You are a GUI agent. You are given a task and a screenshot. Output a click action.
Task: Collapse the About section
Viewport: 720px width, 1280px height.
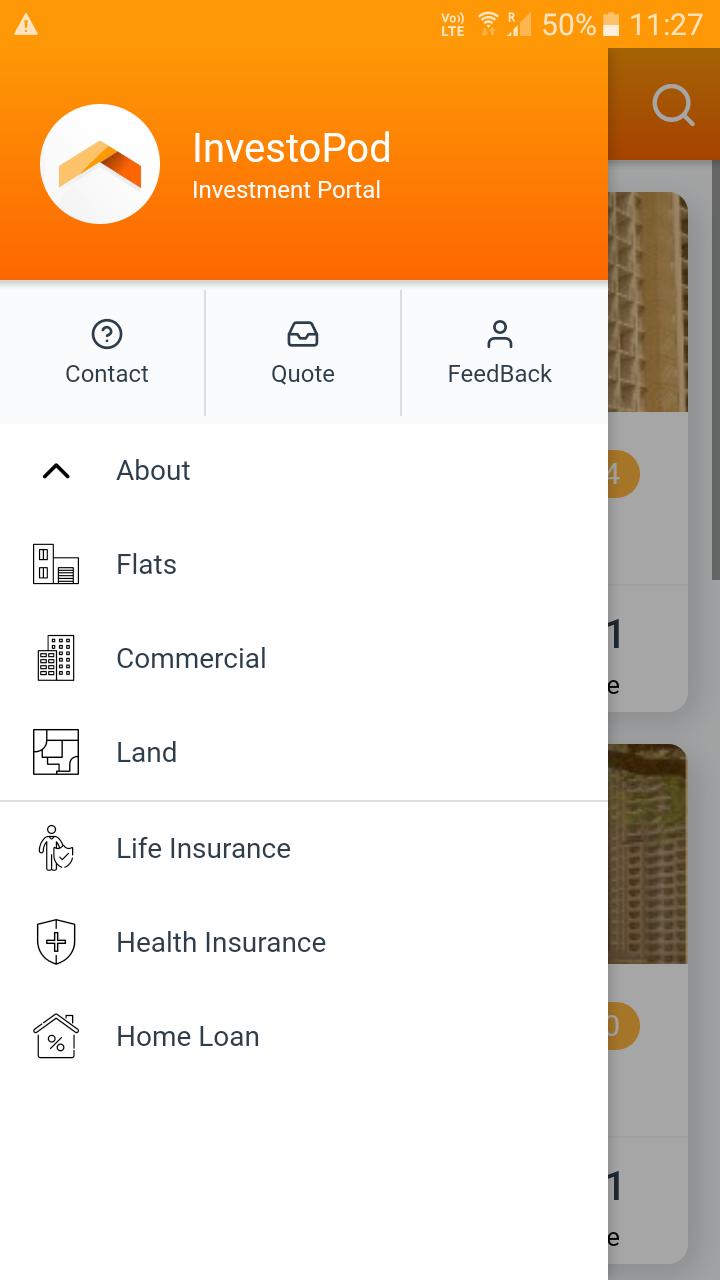(56, 471)
